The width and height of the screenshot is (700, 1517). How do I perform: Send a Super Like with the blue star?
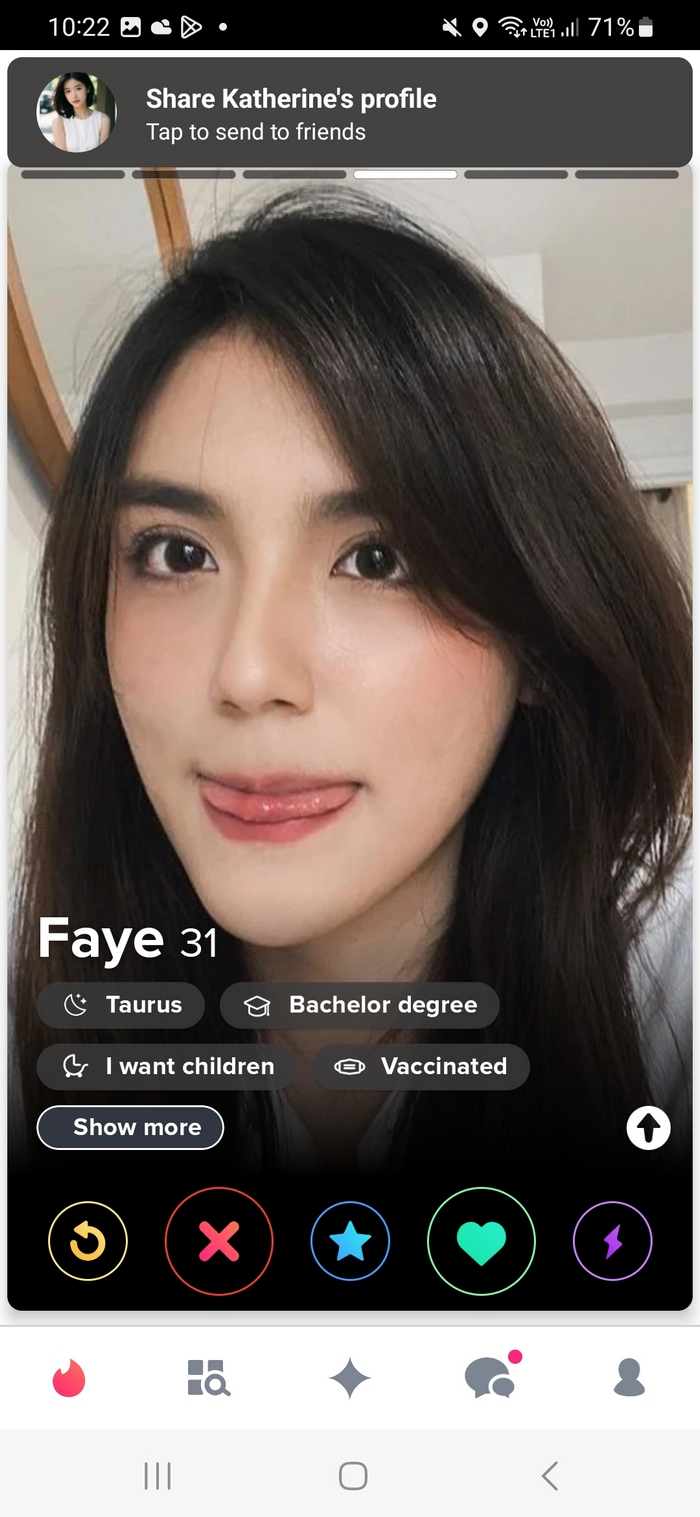tap(350, 1242)
